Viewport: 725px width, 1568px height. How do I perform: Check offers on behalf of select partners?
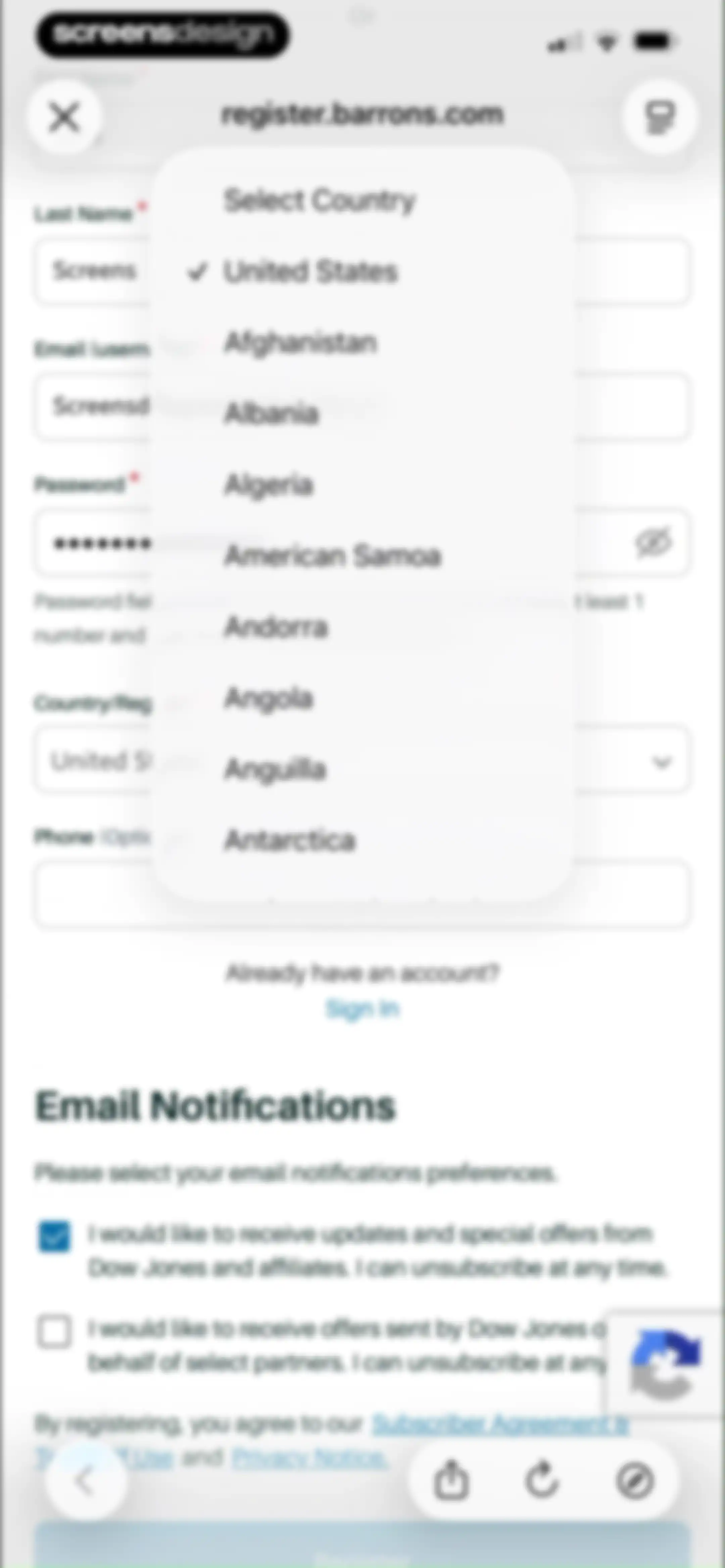[54, 1332]
